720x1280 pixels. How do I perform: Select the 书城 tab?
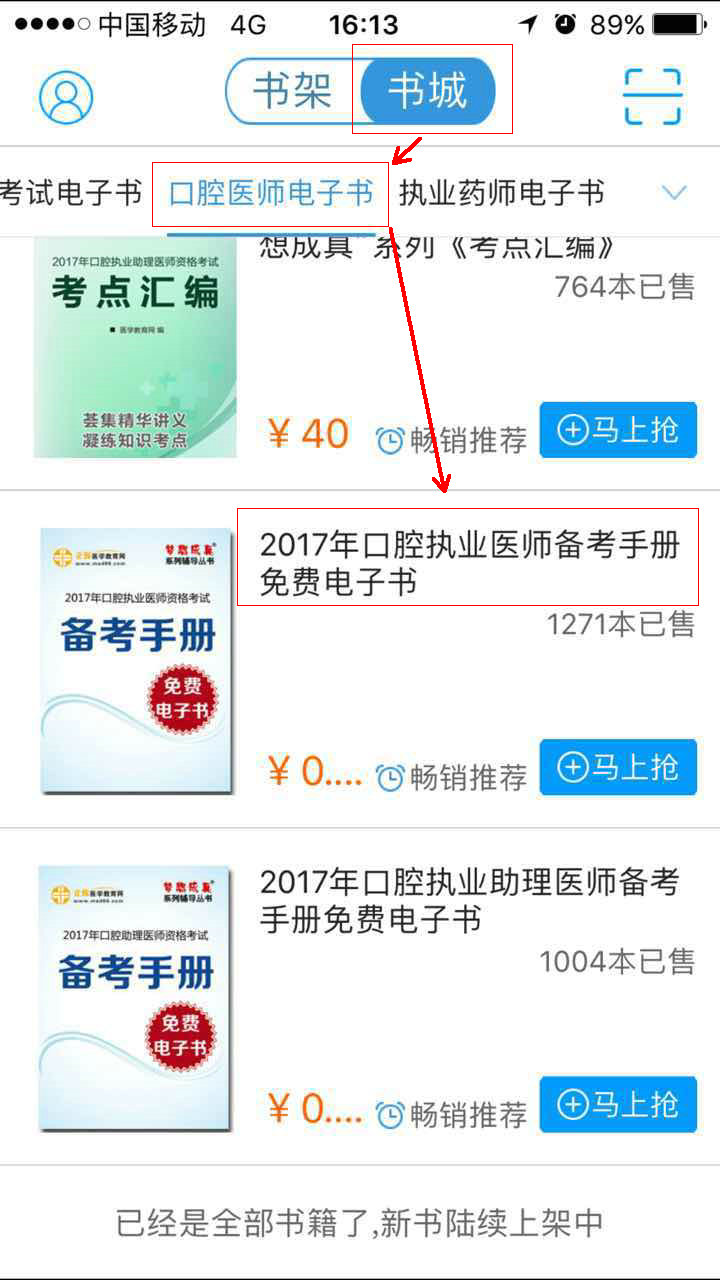point(428,90)
